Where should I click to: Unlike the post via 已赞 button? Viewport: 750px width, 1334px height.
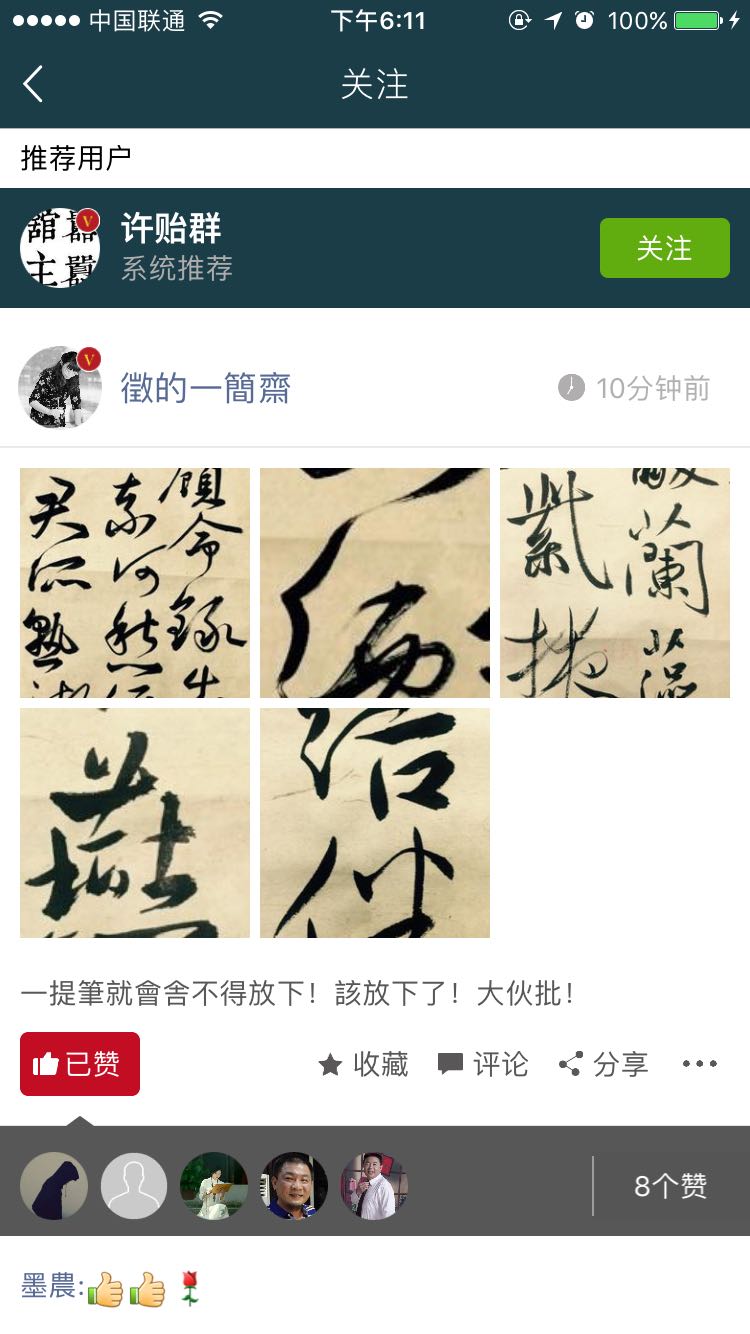[x=80, y=1064]
